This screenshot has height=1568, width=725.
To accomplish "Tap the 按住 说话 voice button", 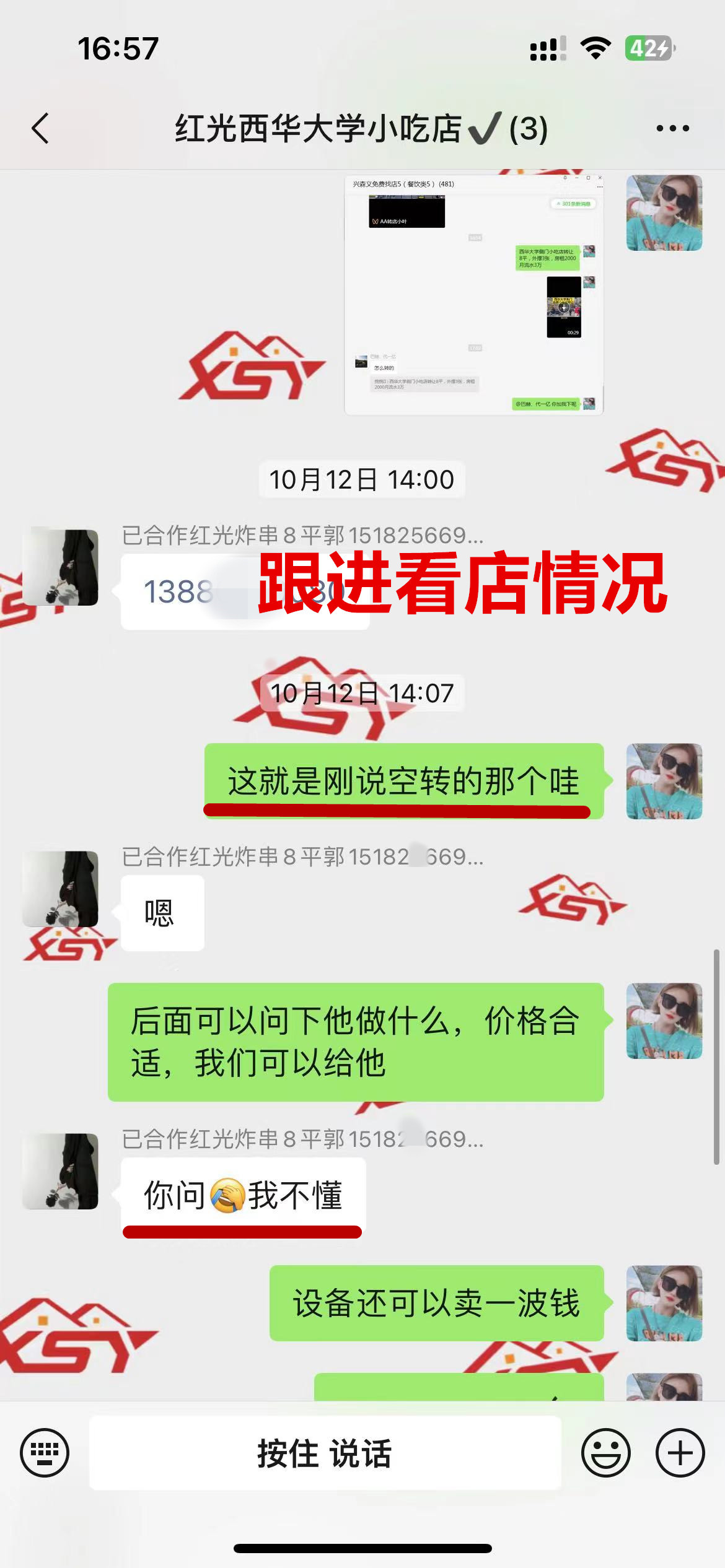I will pos(325,1452).
